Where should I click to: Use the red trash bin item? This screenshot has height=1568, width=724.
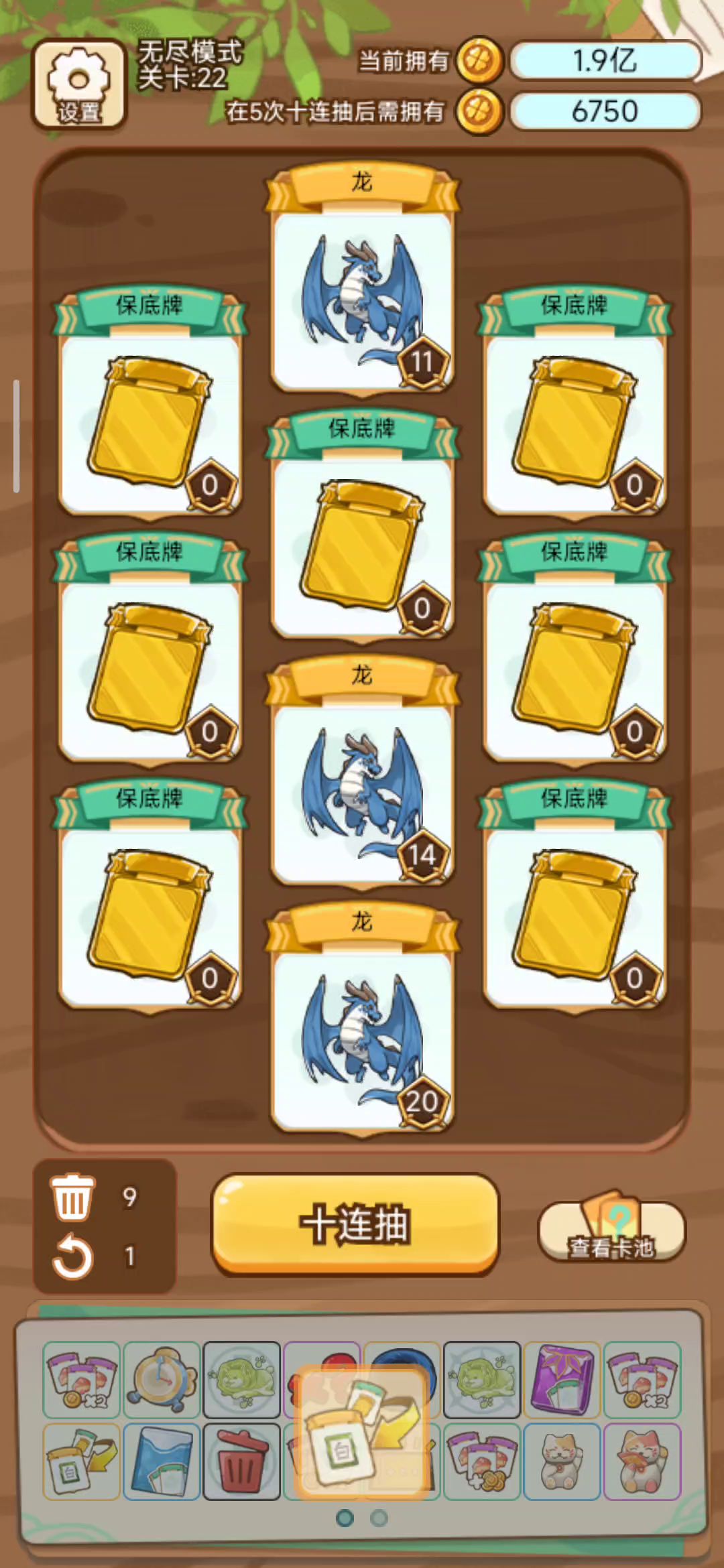coord(241,1461)
